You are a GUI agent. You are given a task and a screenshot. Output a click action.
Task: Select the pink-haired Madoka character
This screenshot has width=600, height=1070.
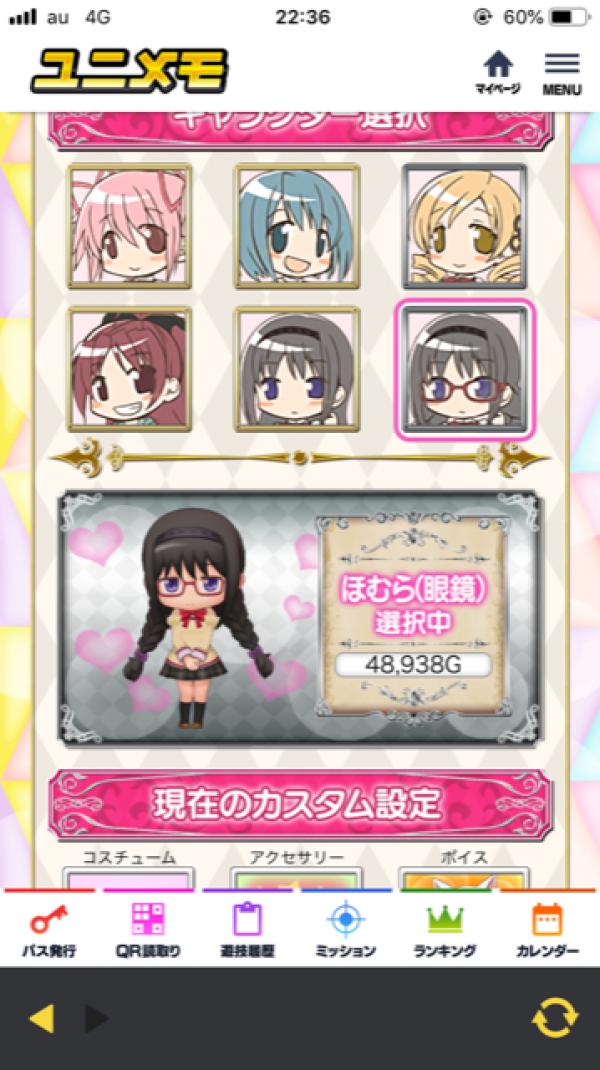pyautogui.click(x=130, y=226)
